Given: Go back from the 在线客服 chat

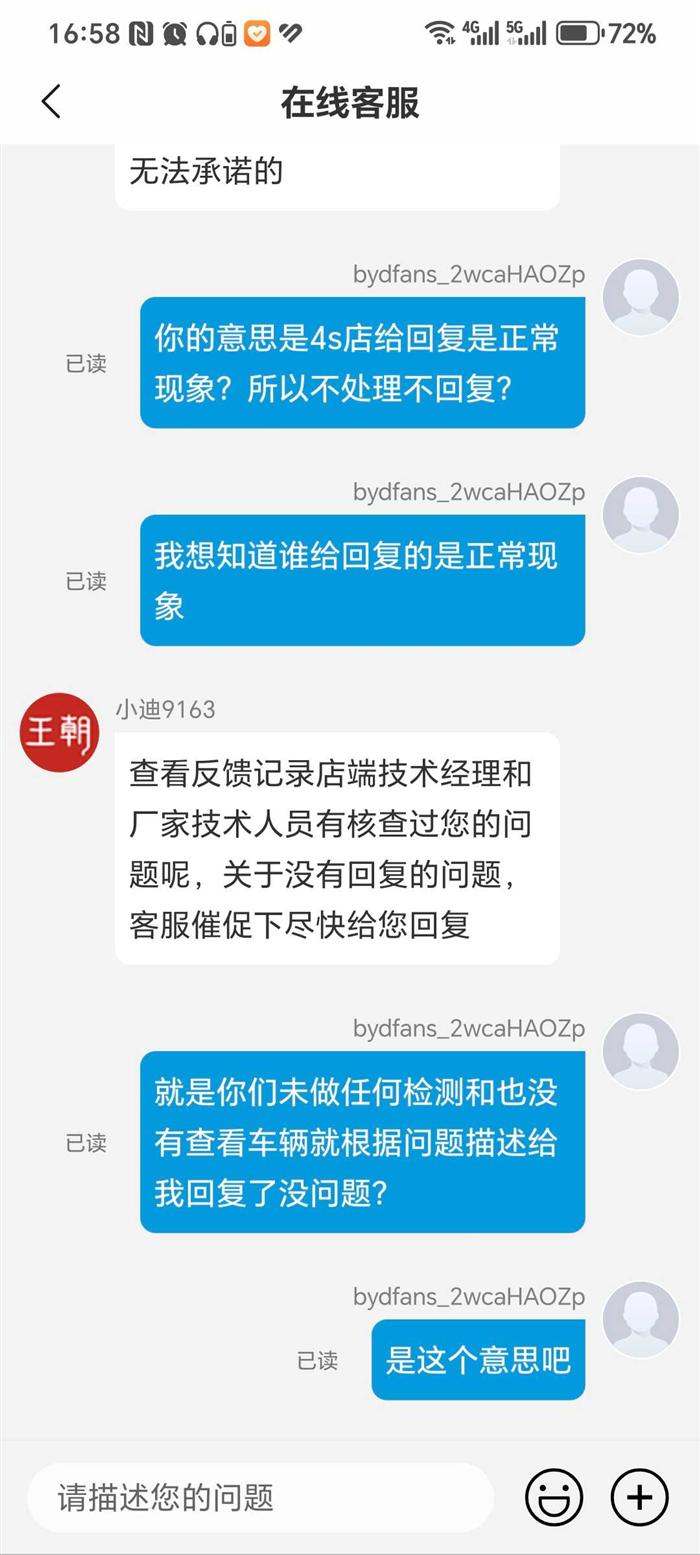Looking at the screenshot, I should coord(51,102).
